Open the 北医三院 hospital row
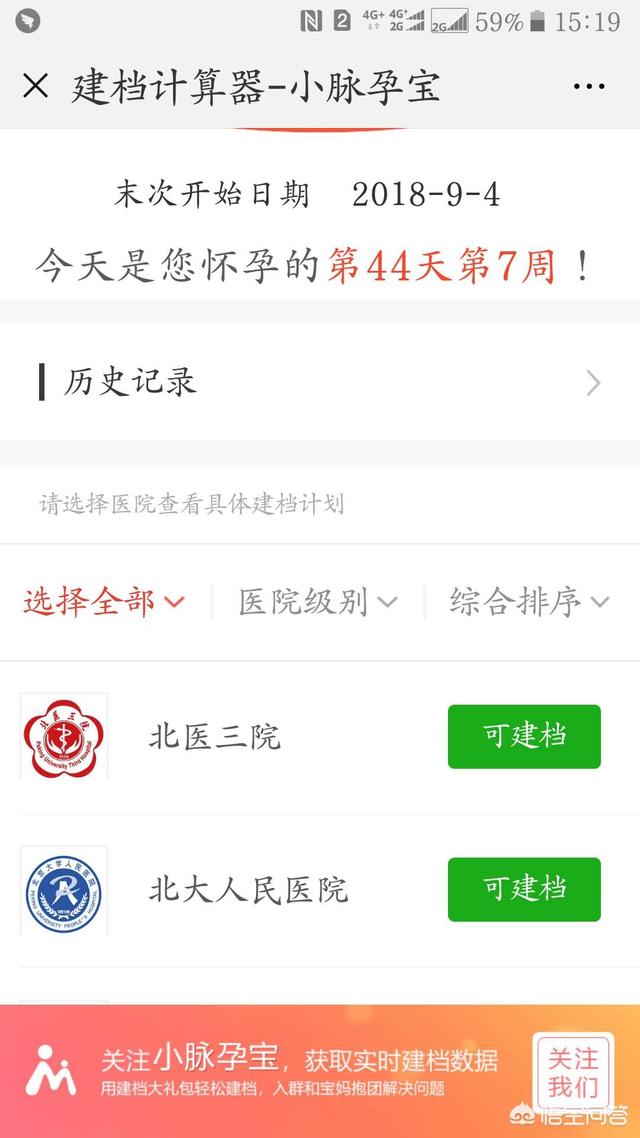The image size is (640, 1138). tap(215, 738)
